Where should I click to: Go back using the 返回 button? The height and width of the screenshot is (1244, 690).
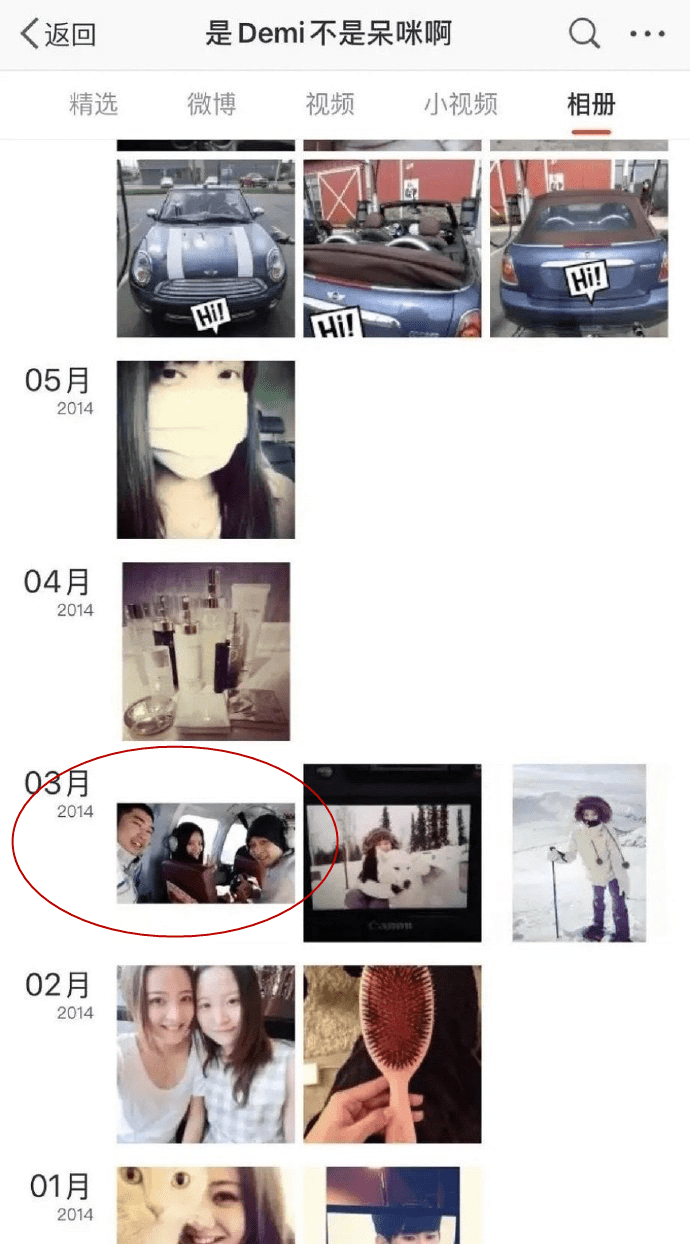click(58, 34)
